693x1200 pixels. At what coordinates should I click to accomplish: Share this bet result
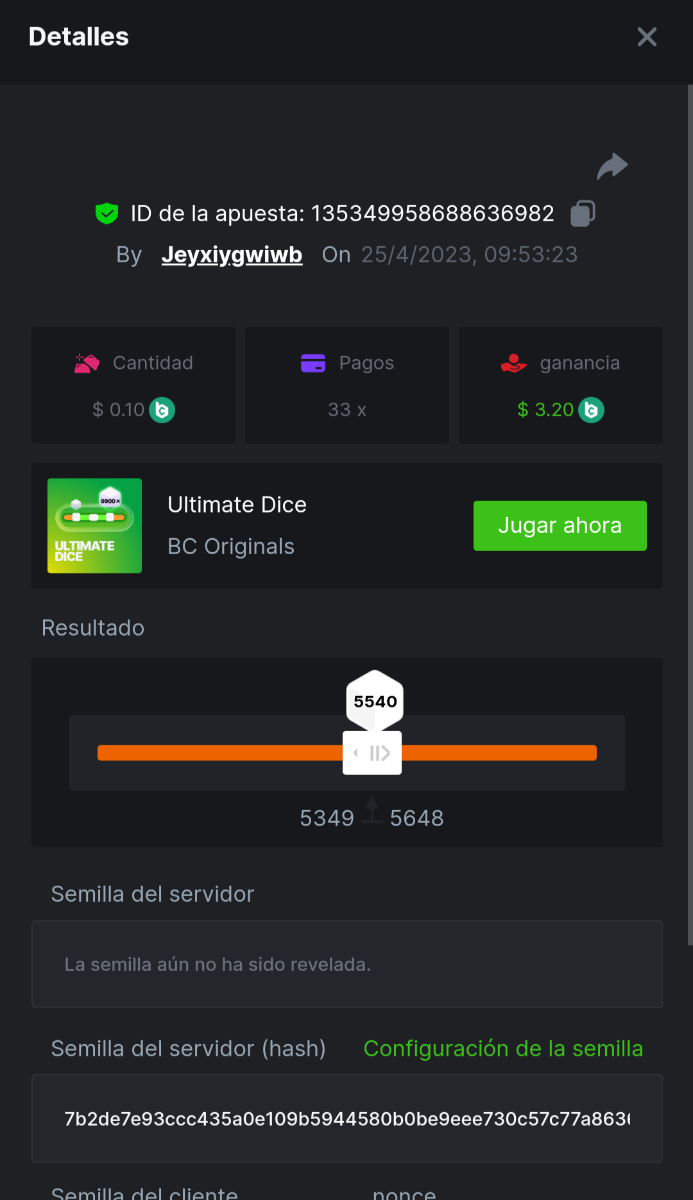tap(612, 166)
